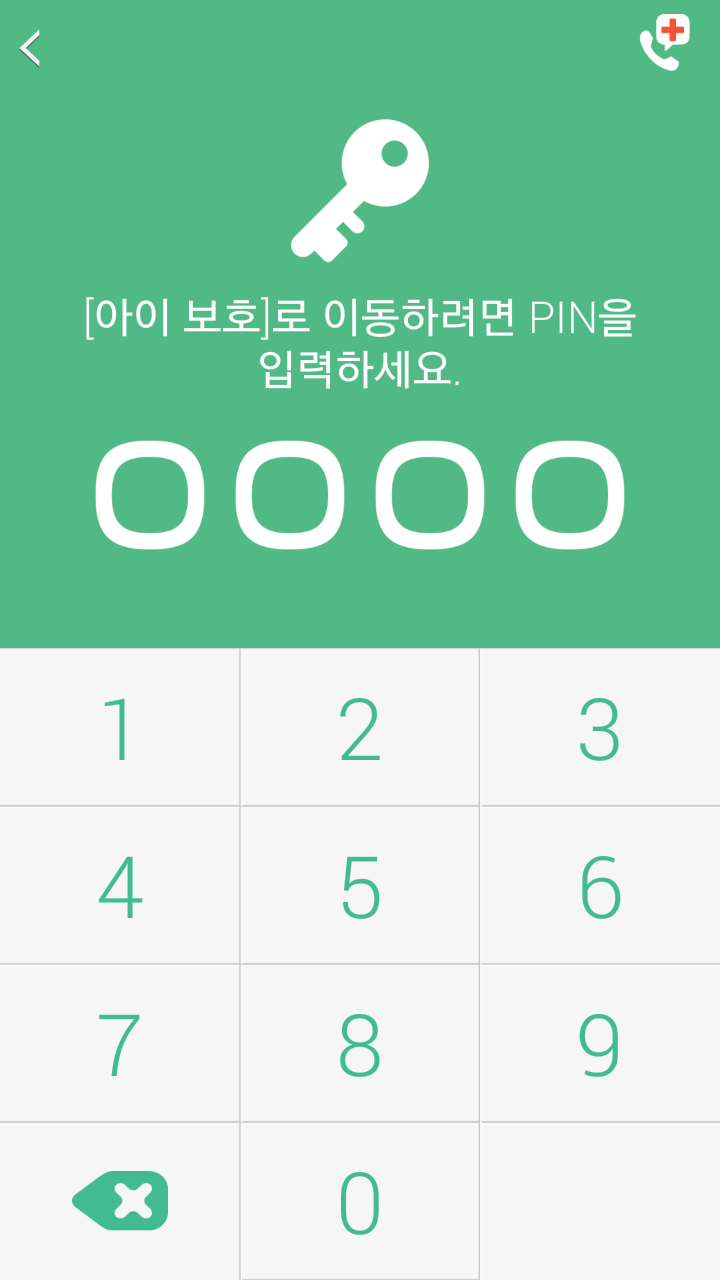Delete the last PIN digit with backspace
Screen dimensions: 720x1280
click(120, 1200)
